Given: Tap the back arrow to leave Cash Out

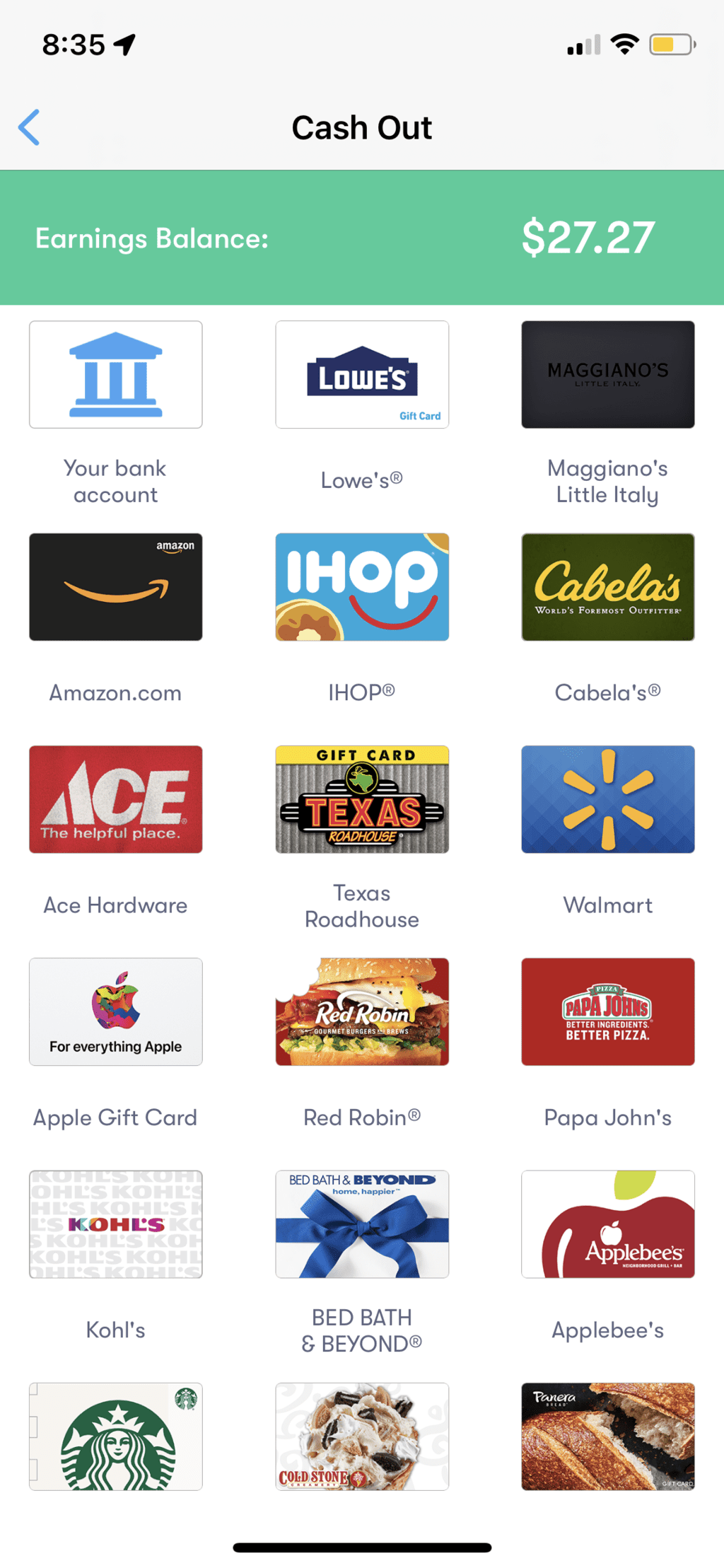Looking at the screenshot, I should point(28,127).
